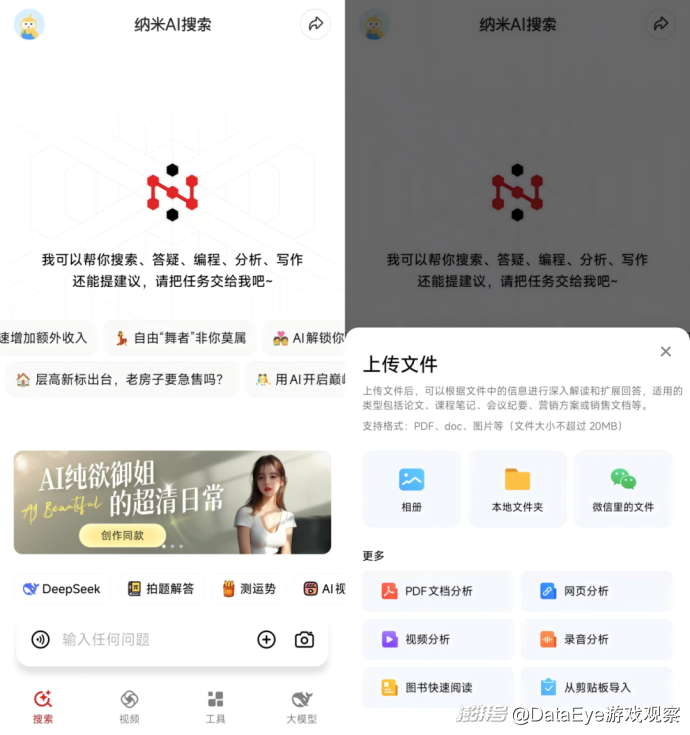Launch 图书快速阅读
The image size is (690, 735).
click(x=438, y=687)
